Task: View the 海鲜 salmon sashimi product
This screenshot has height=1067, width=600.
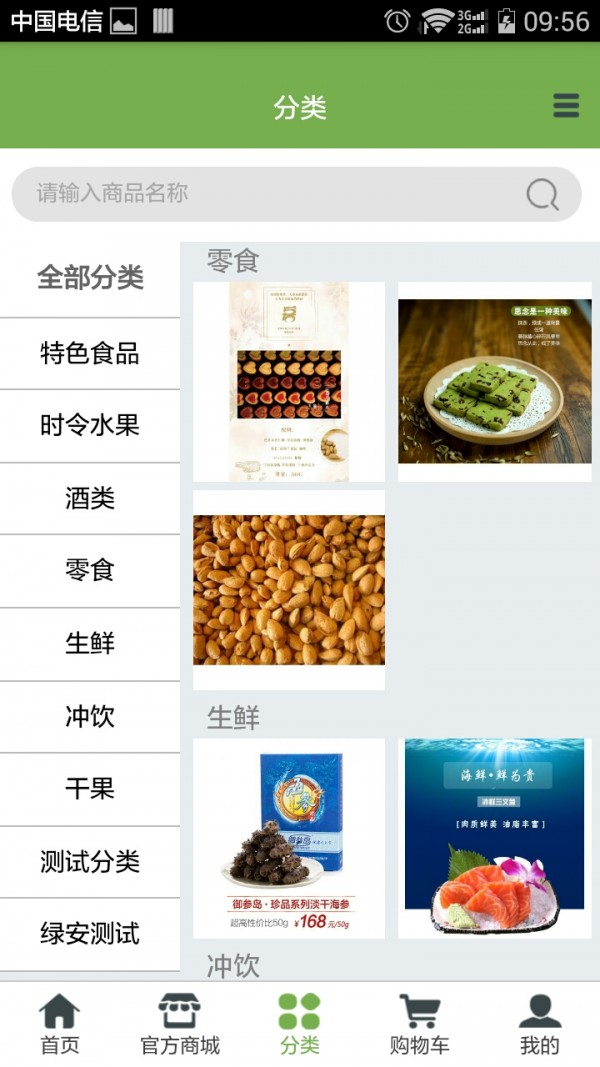Action: tap(495, 838)
